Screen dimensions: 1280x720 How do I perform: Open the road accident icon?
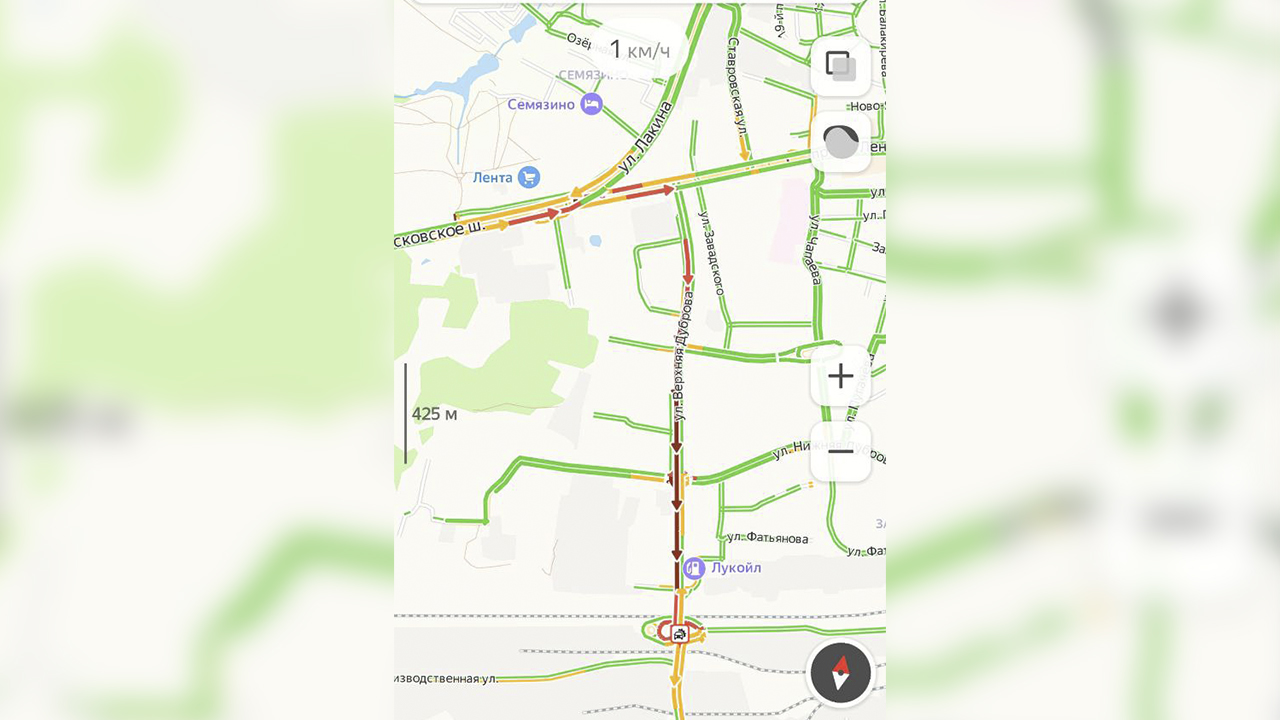(x=680, y=633)
